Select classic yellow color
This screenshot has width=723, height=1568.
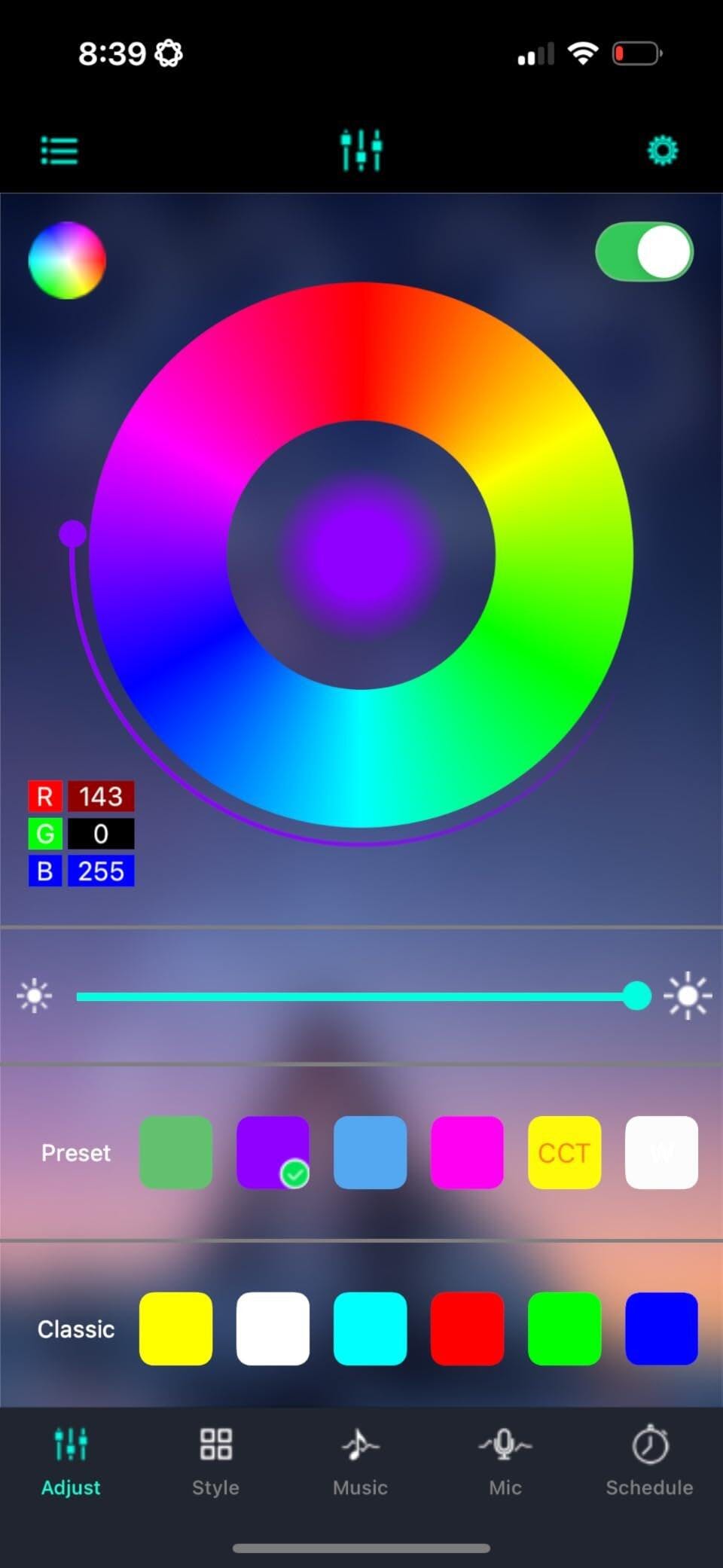click(175, 1329)
